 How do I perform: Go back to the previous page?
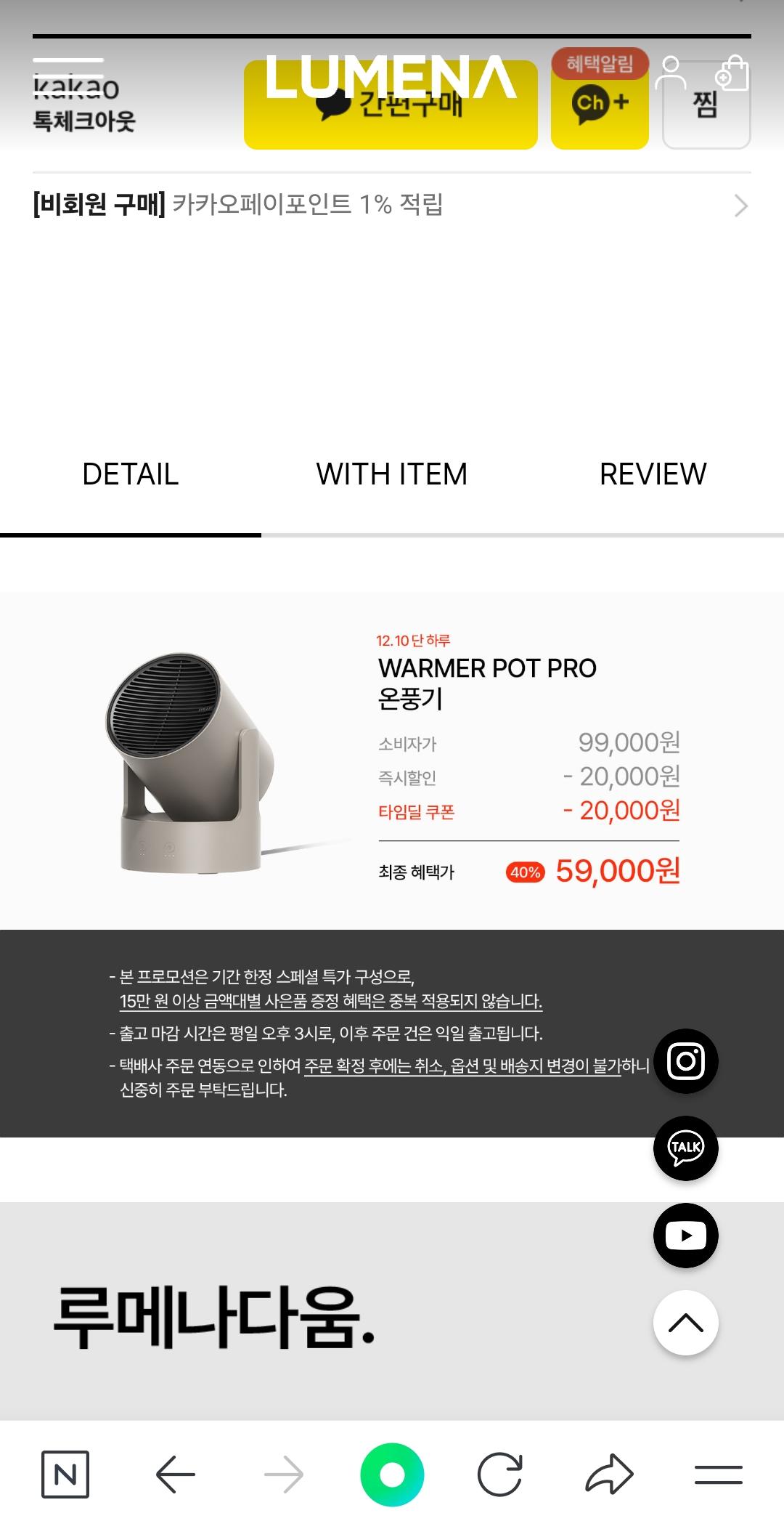(176, 1475)
